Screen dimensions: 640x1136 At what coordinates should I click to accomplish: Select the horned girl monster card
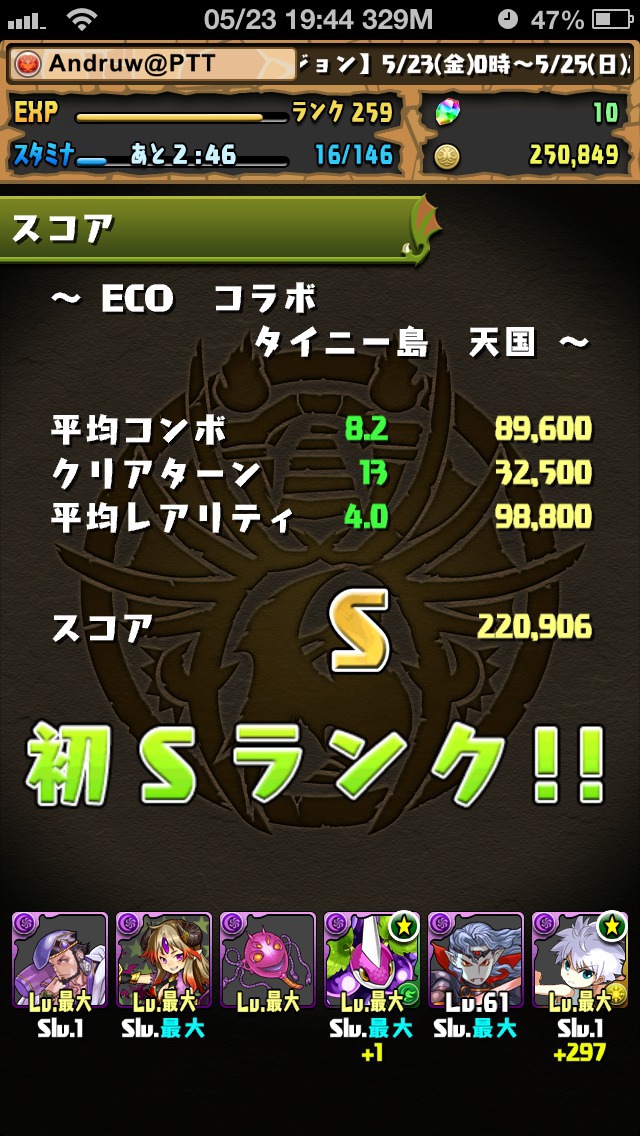(x=165, y=959)
